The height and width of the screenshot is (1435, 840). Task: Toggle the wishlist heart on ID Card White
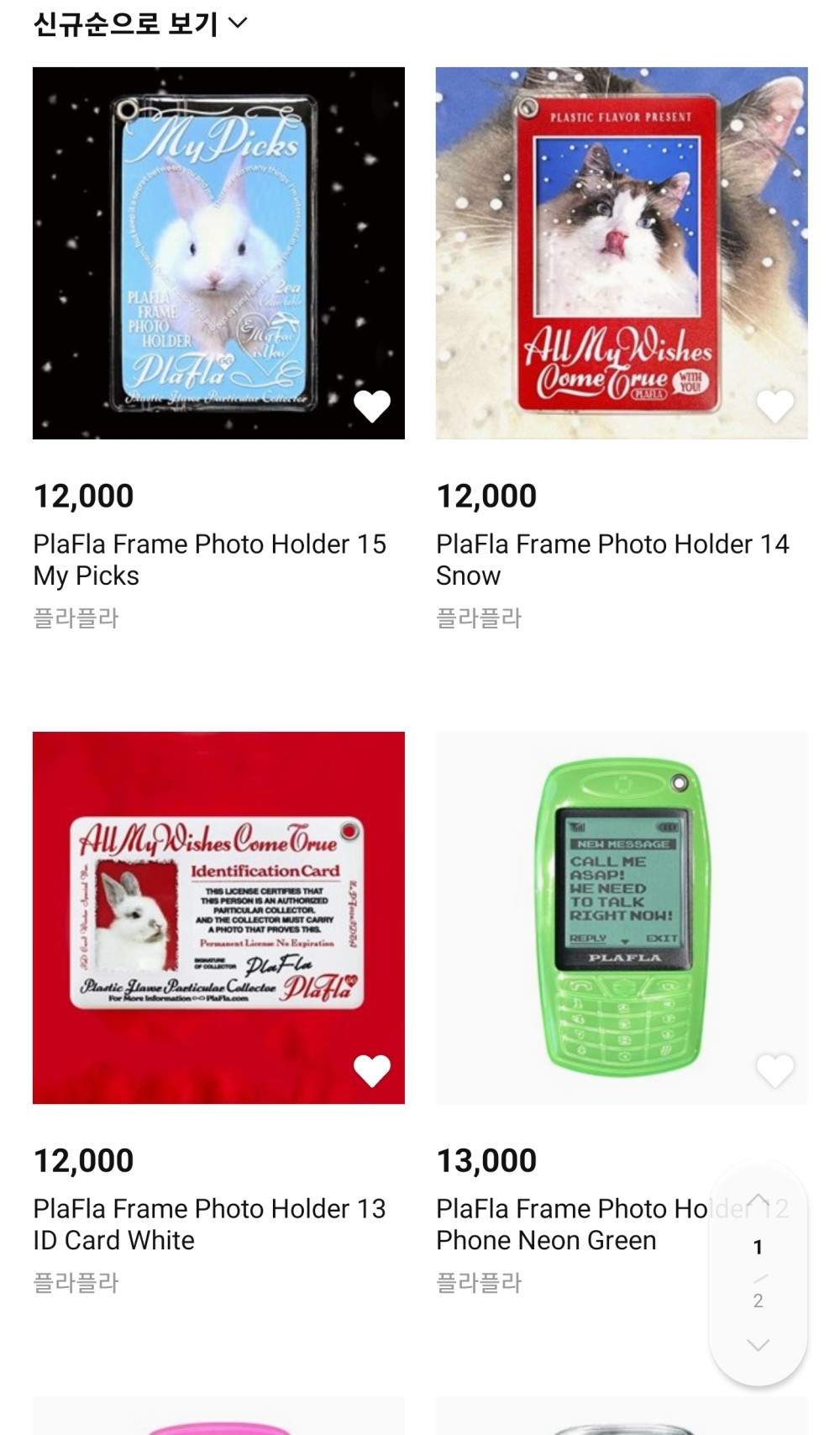click(x=372, y=1070)
